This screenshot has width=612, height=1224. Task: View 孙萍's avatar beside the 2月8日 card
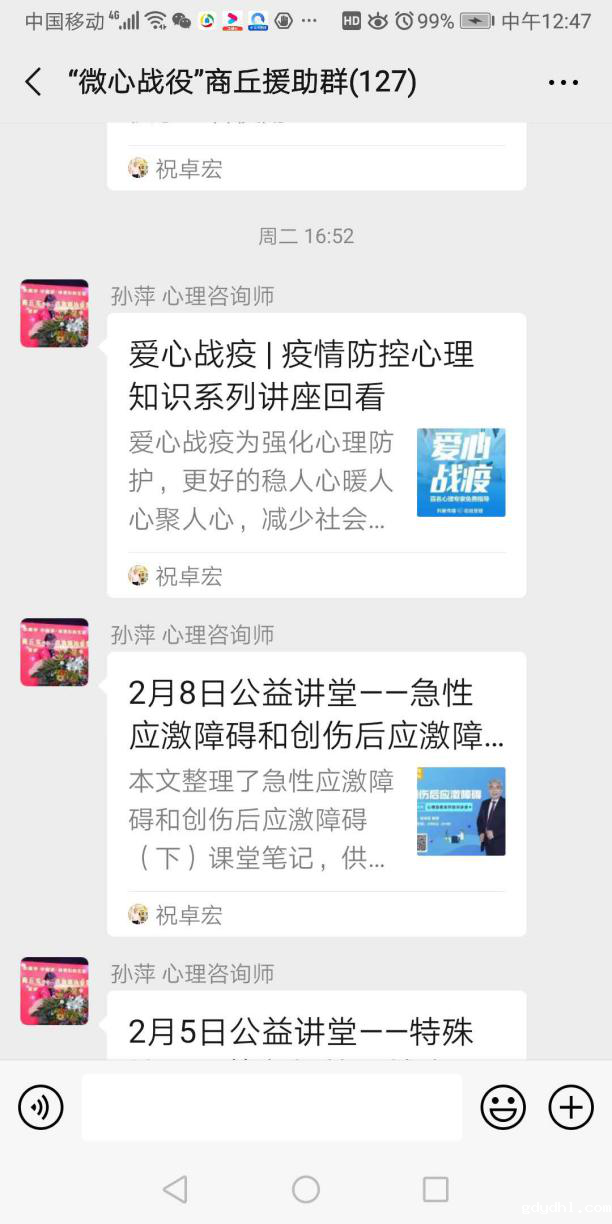click(x=55, y=652)
